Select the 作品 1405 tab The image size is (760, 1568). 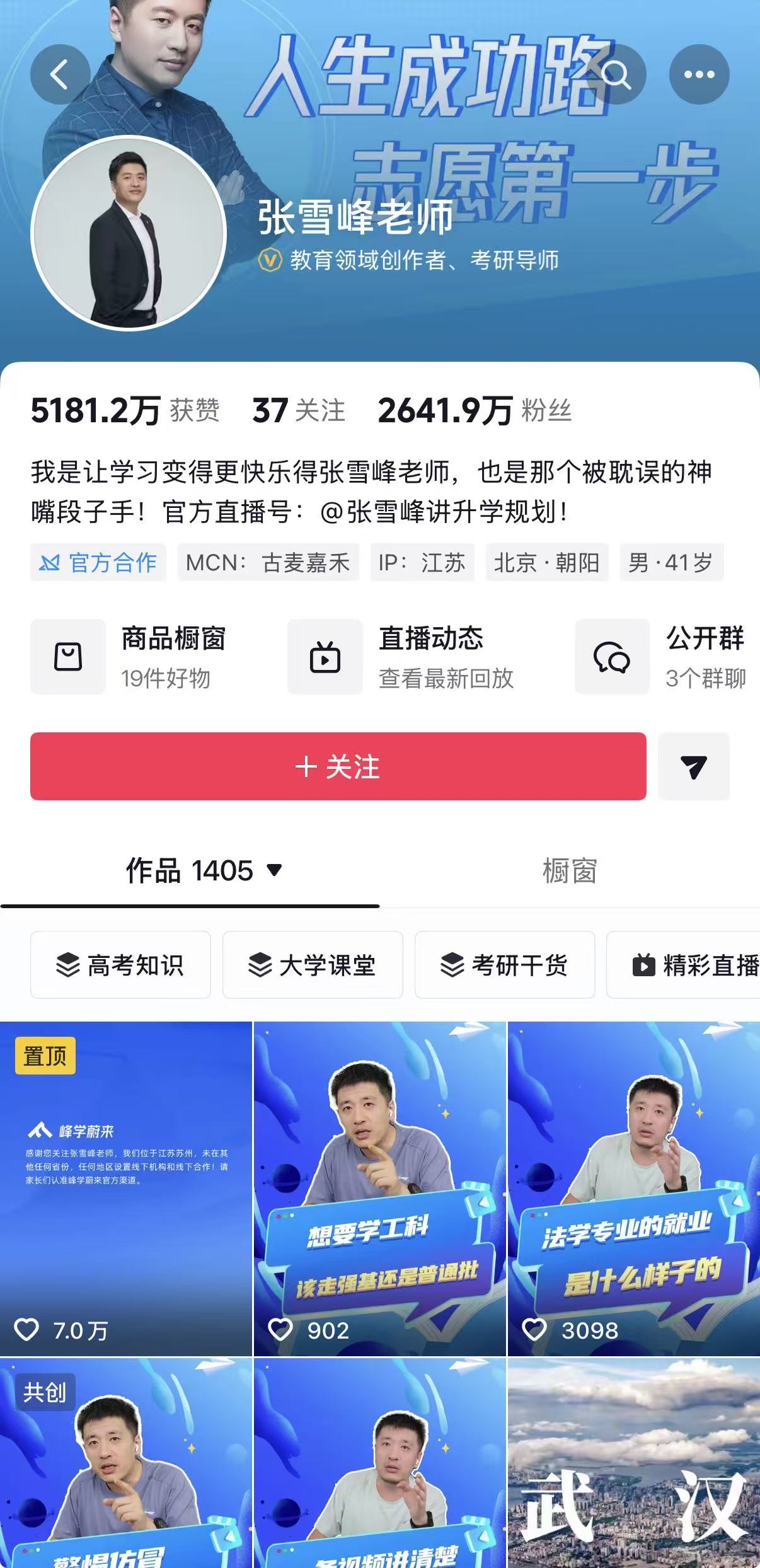pos(189,873)
